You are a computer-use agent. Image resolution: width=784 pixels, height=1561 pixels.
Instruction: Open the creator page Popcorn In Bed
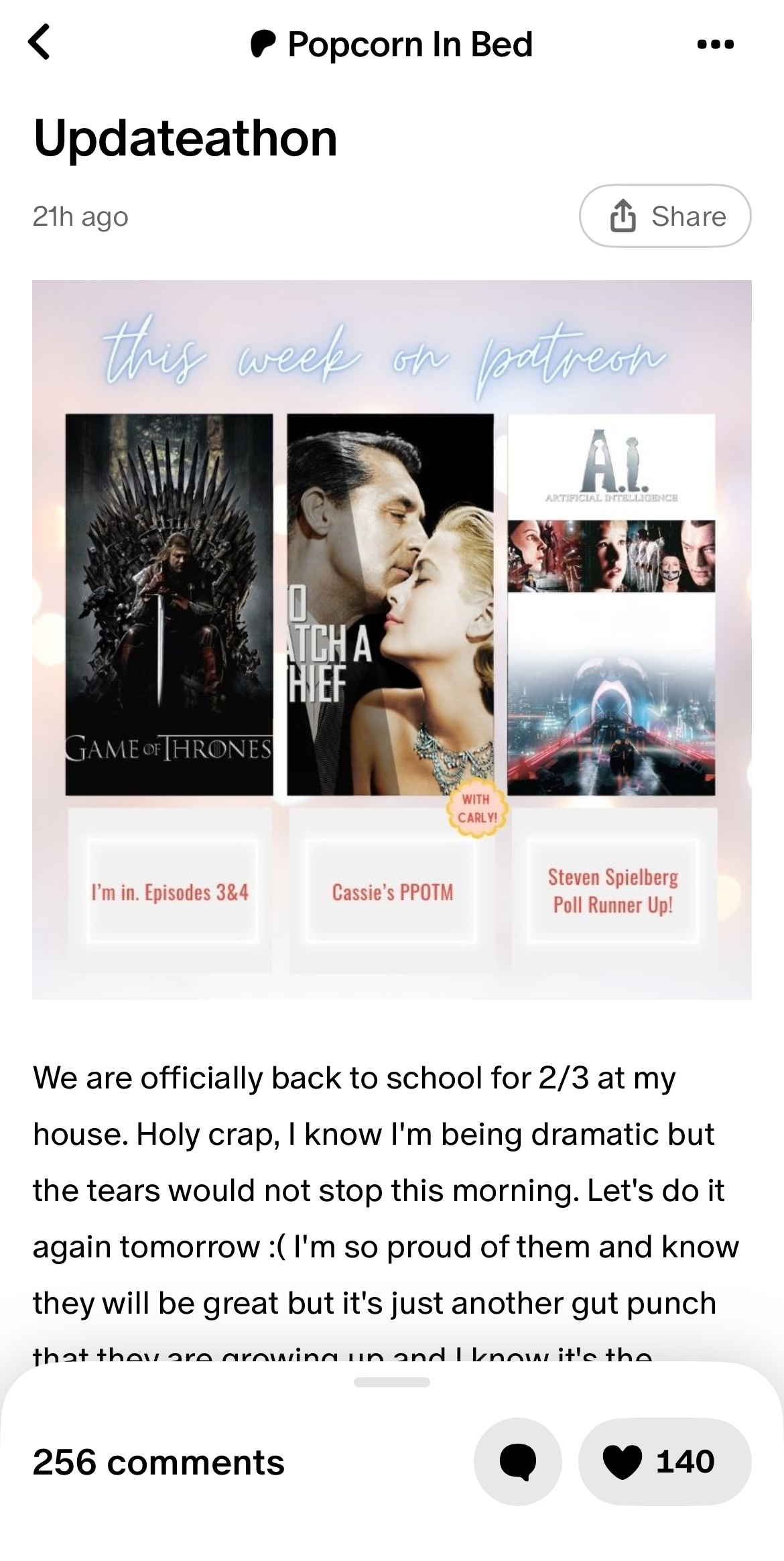click(x=391, y=45)
